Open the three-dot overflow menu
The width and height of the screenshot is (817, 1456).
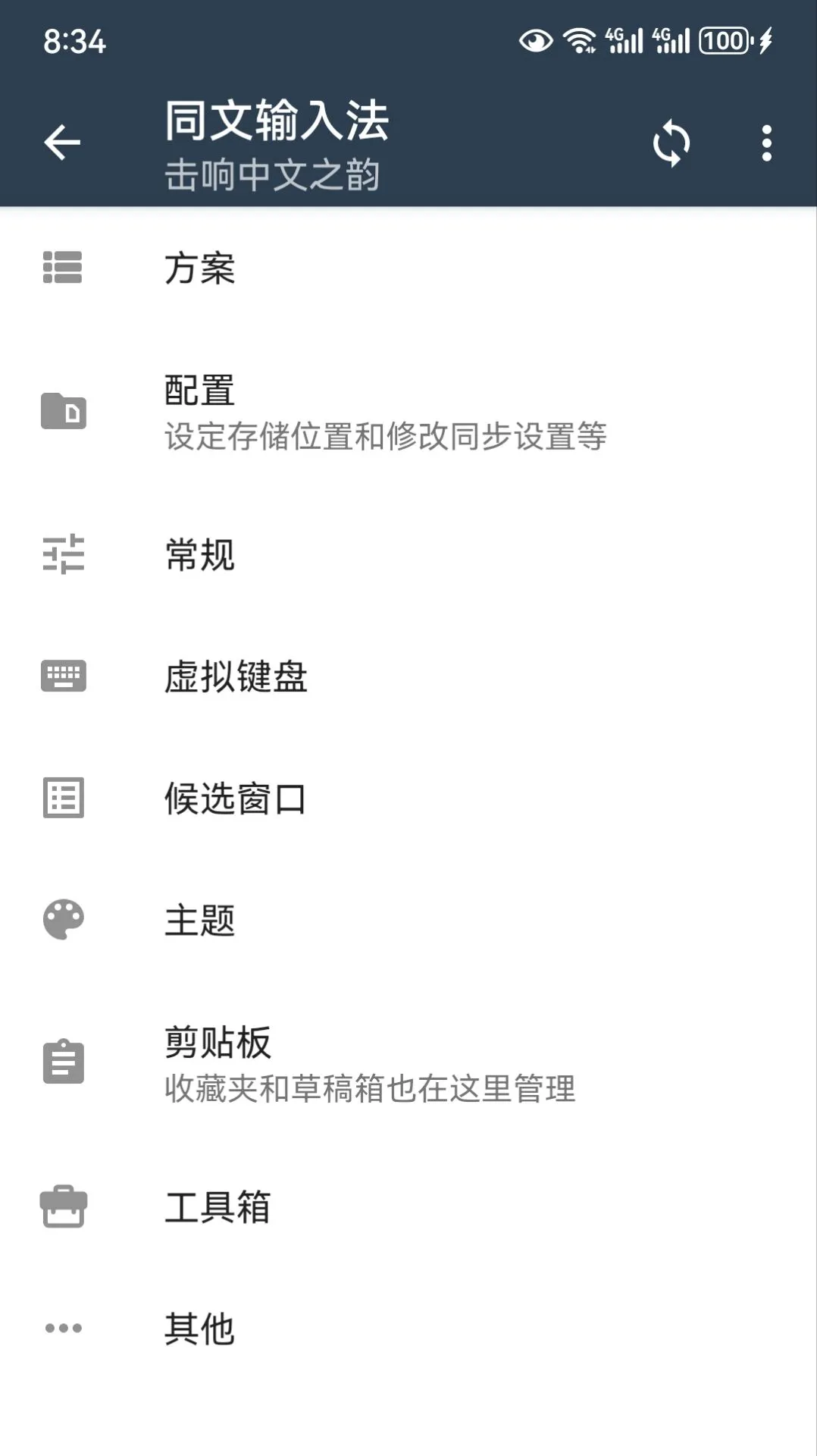tap(767, 141)
